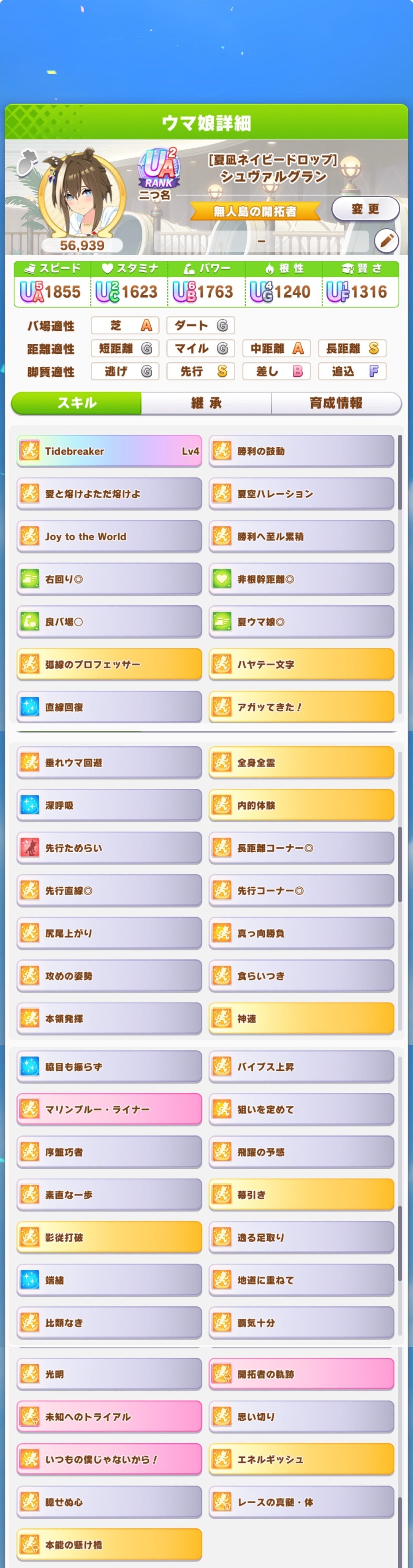Open the 育成情報 tab
Viewport: 413px width, 1568px height.
(336, 403)
